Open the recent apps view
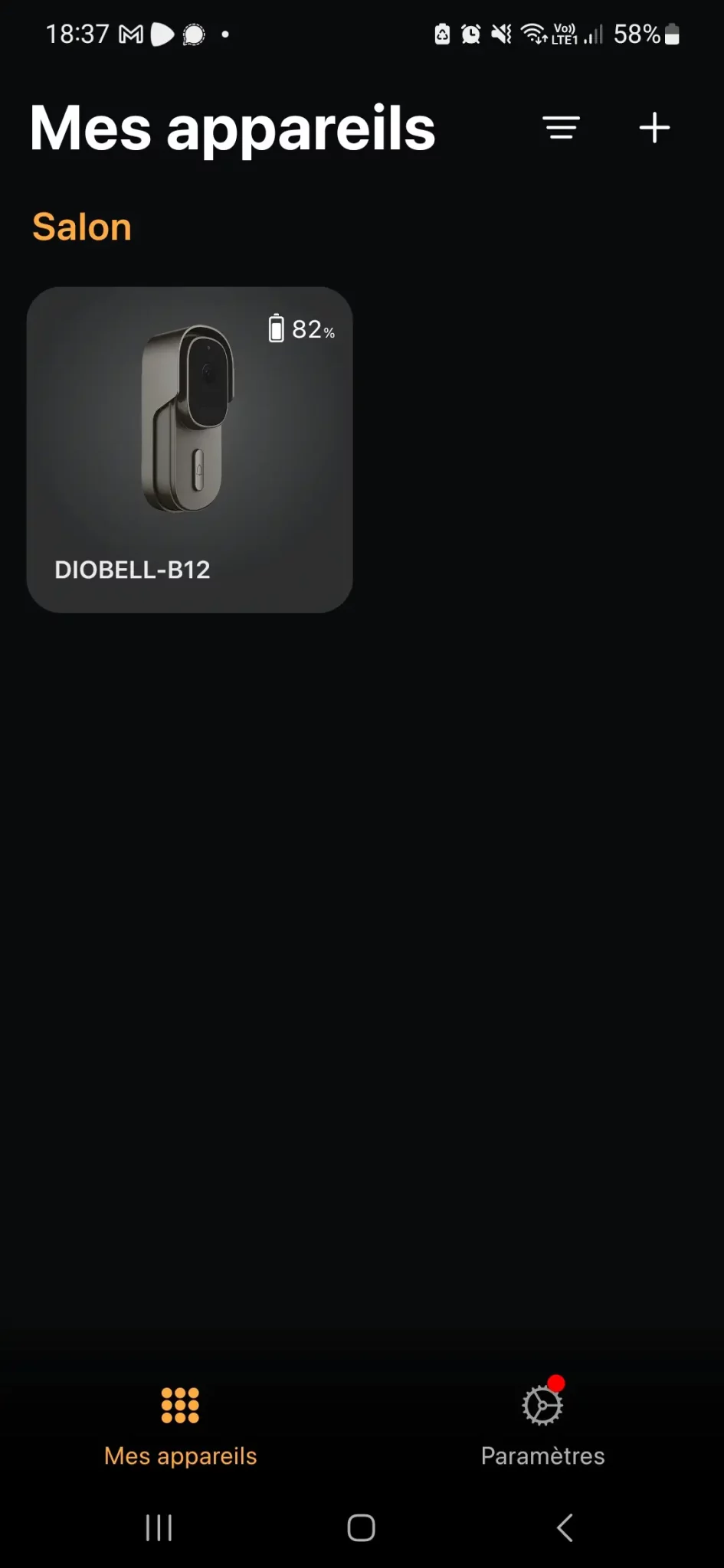This screenshot has height=1568, width=724. point(159,1527)
